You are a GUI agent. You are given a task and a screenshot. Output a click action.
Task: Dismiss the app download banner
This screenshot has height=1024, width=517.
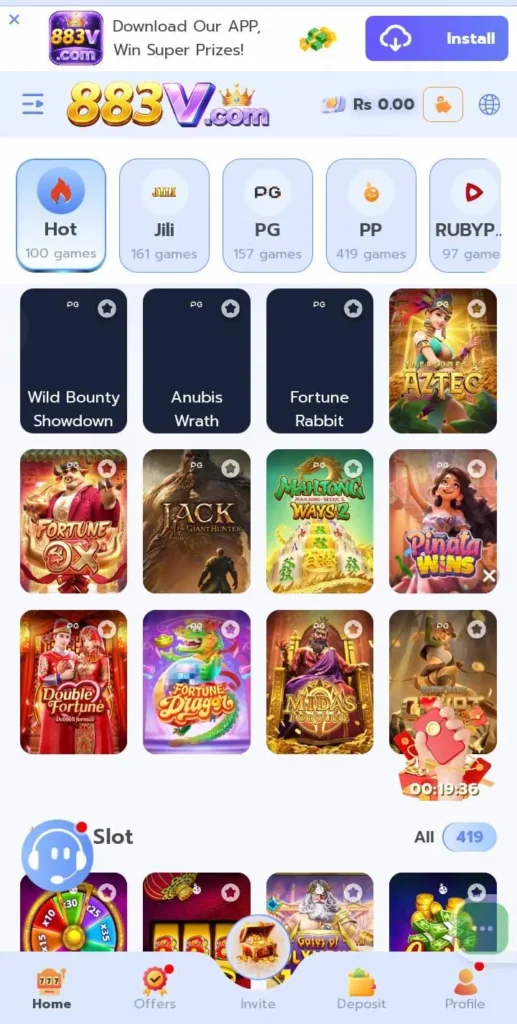[14, 20]
